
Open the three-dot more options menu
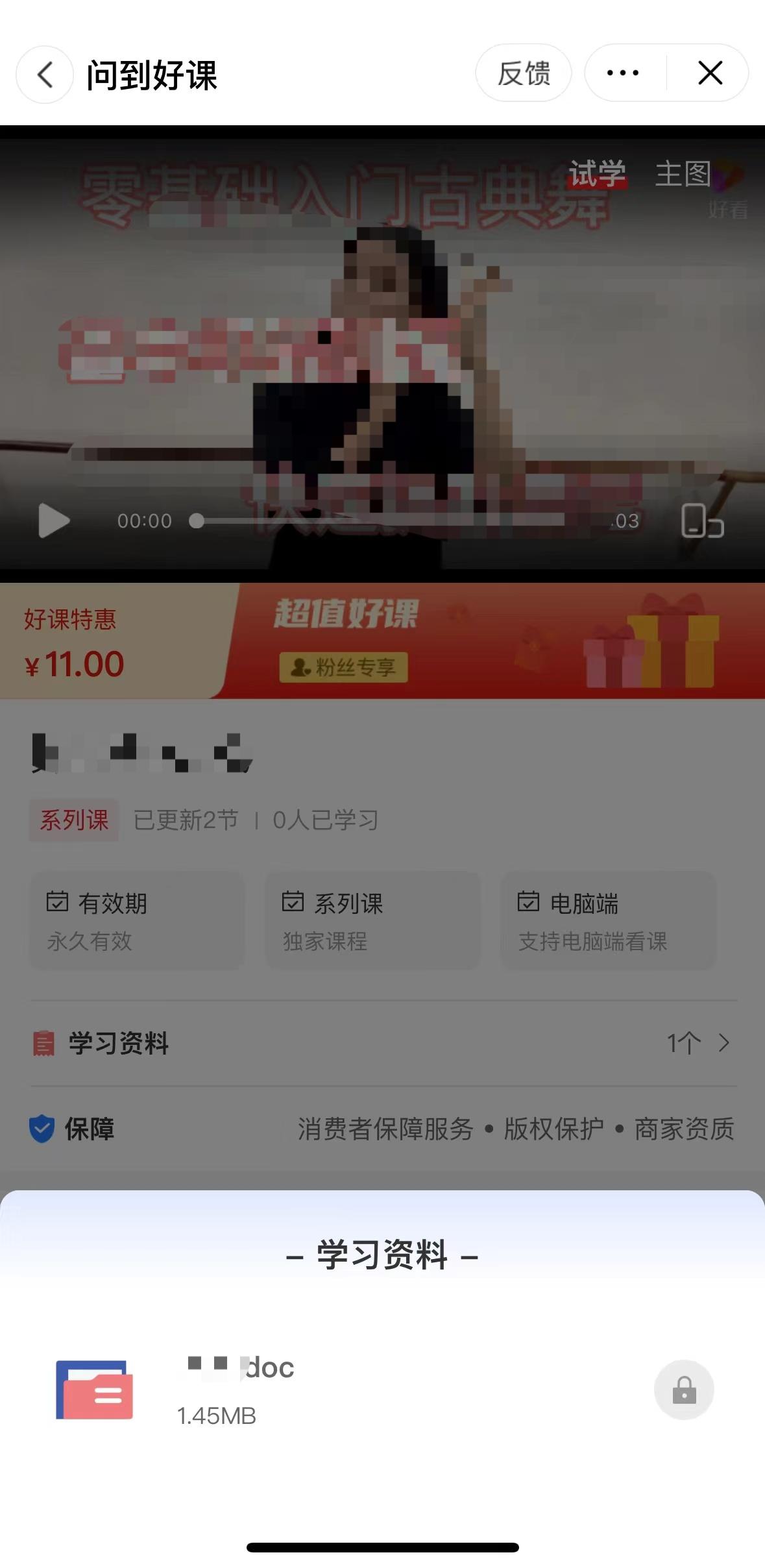623,73
